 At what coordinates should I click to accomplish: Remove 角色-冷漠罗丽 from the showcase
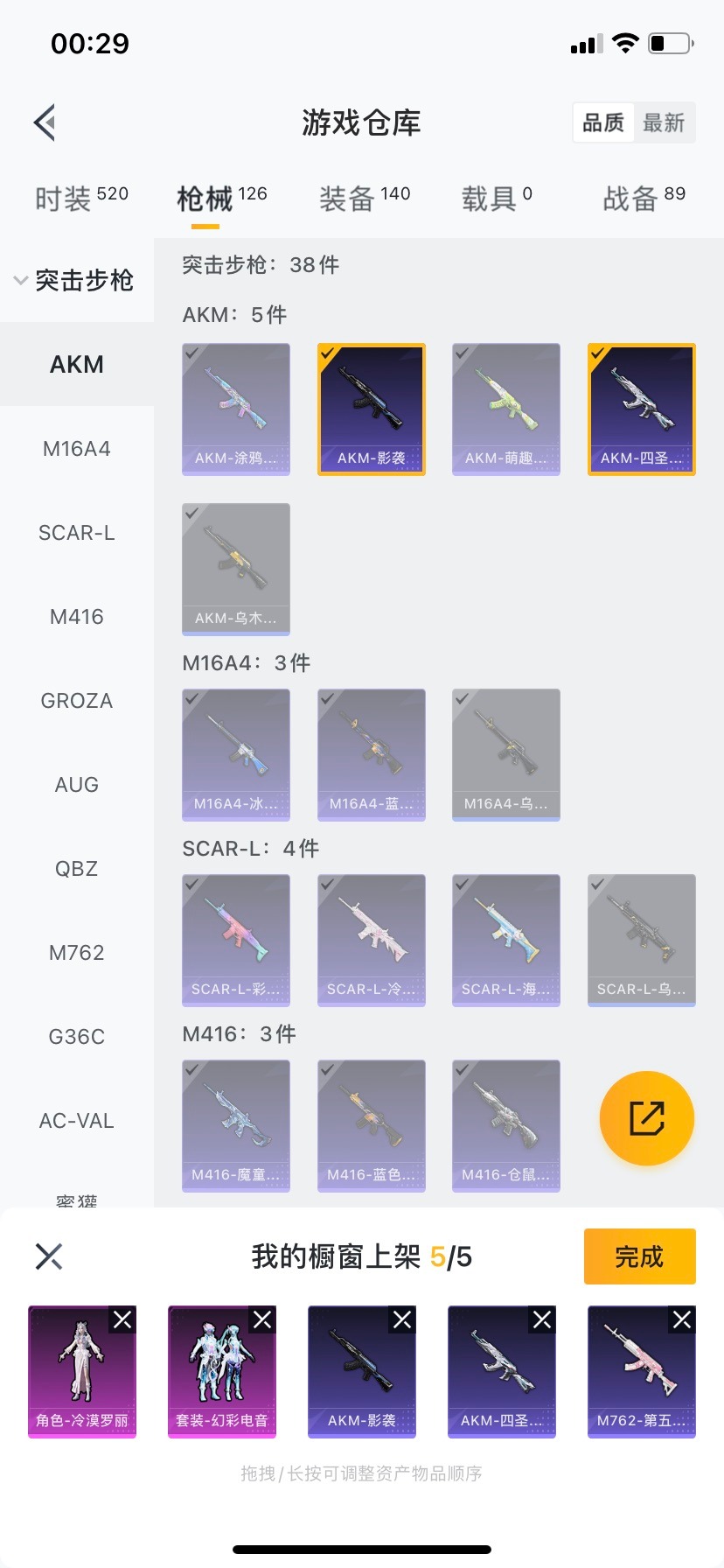(x=122, y=1319)
